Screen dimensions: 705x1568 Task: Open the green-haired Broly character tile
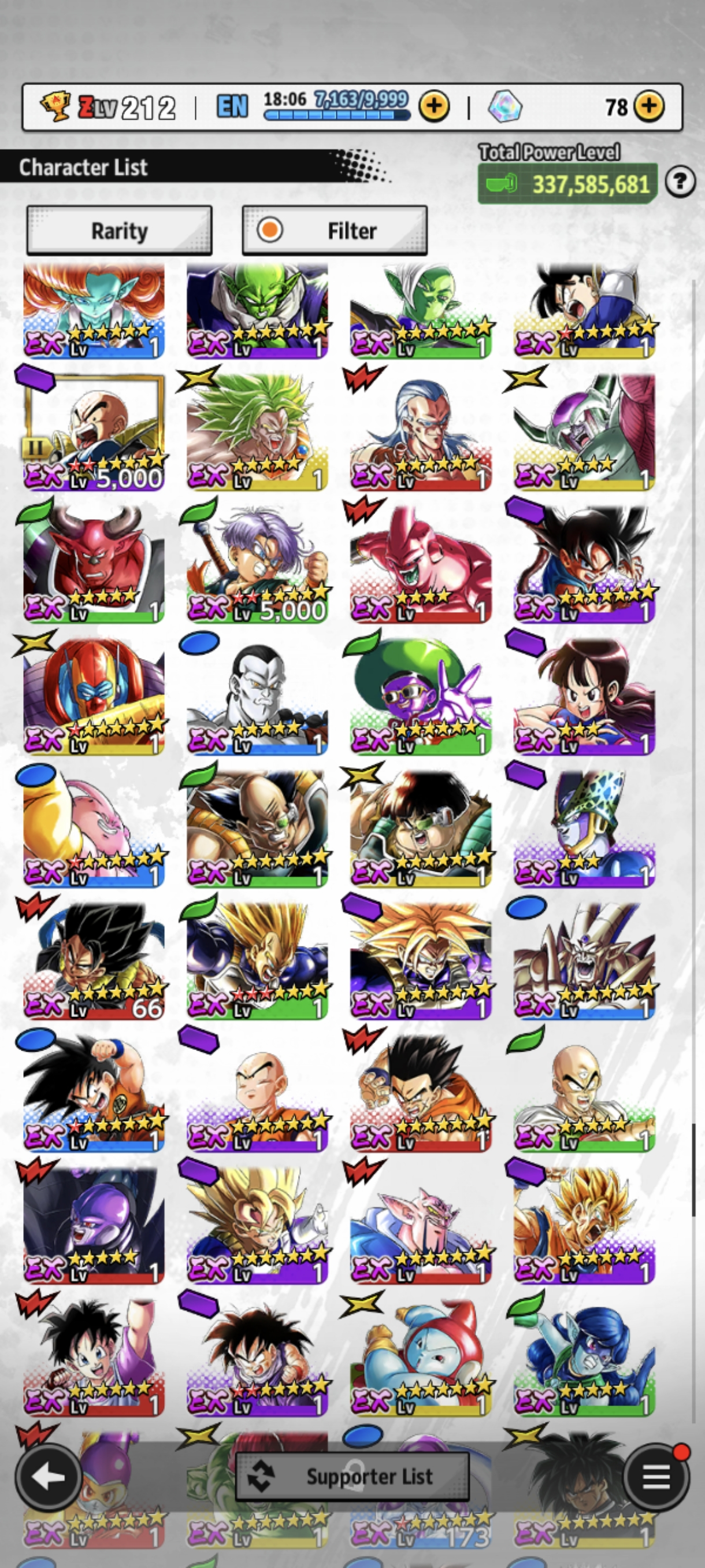tap(257, 431)
